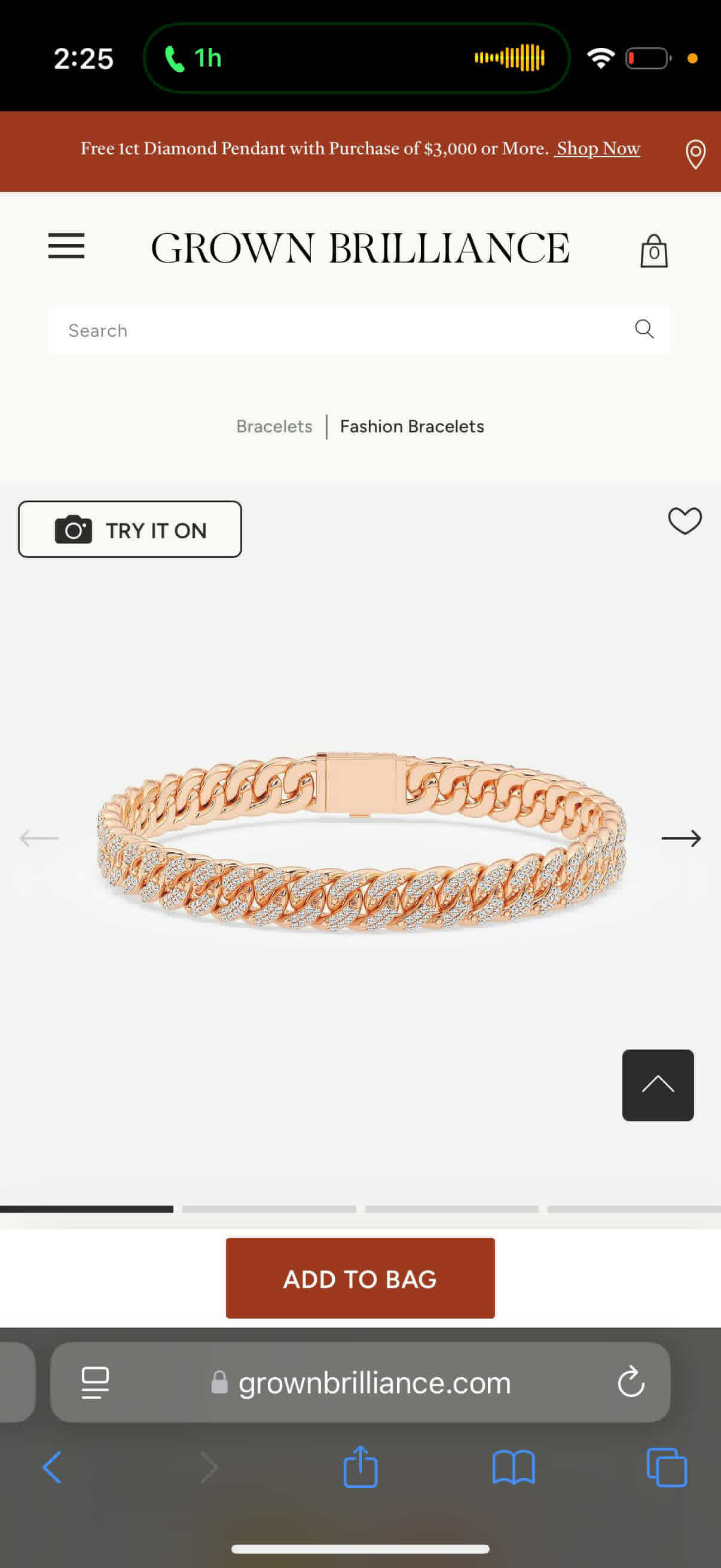Follow the Shop Now promo link

597,148
